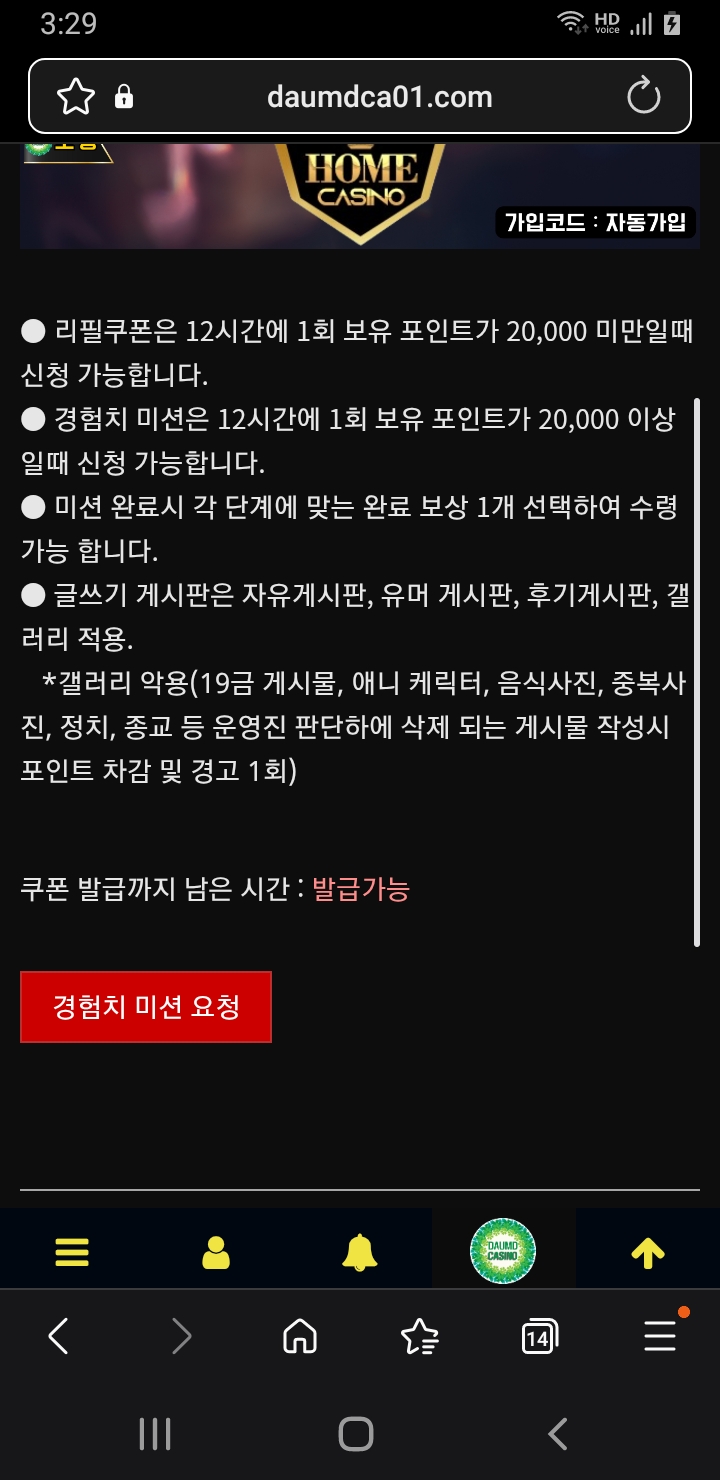Open the browser three-line menu
Viewport: 720px width, 1480px height.
pyautogui.click(x=660, y=1336)
